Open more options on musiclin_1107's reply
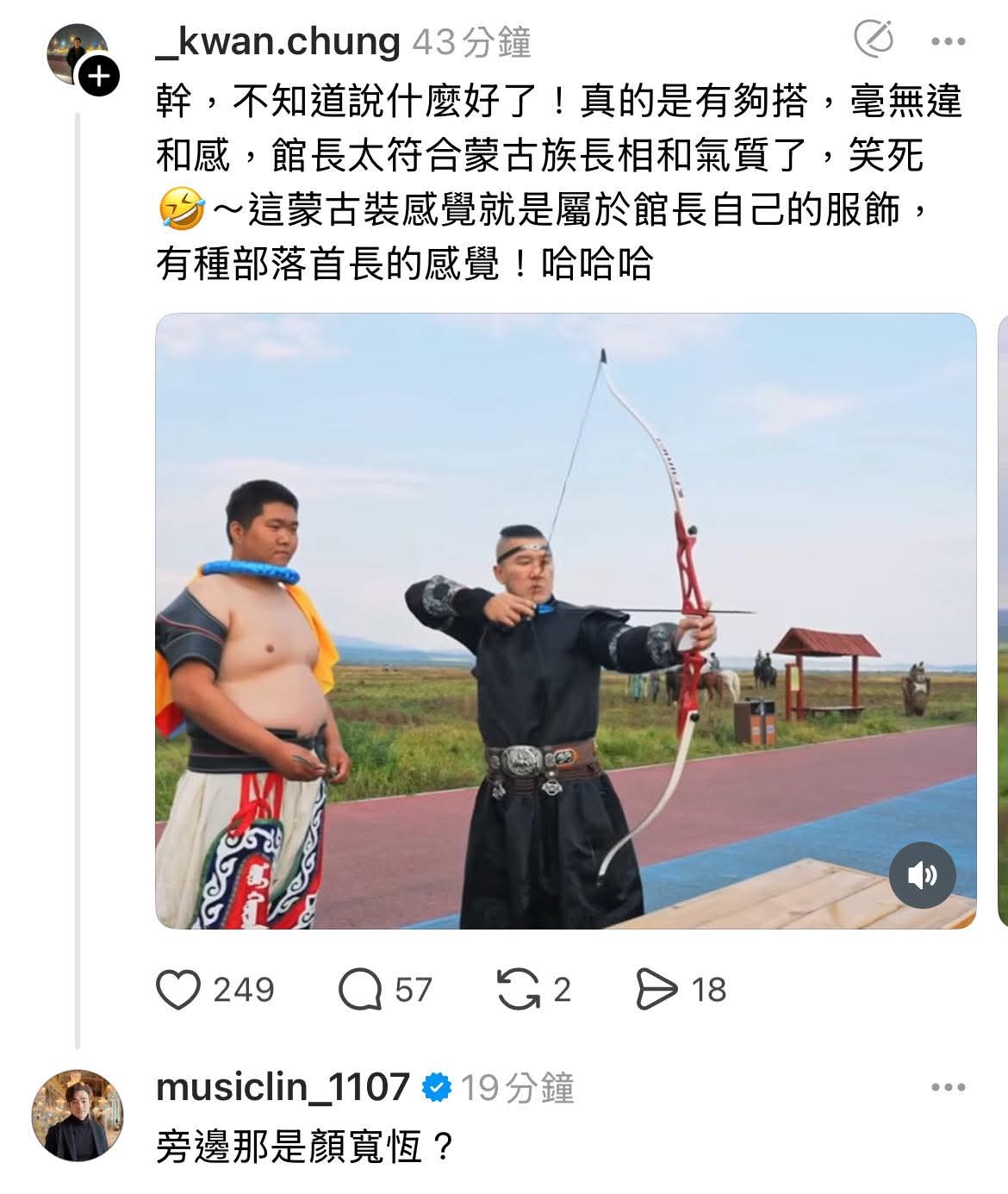 point(948,1088)
